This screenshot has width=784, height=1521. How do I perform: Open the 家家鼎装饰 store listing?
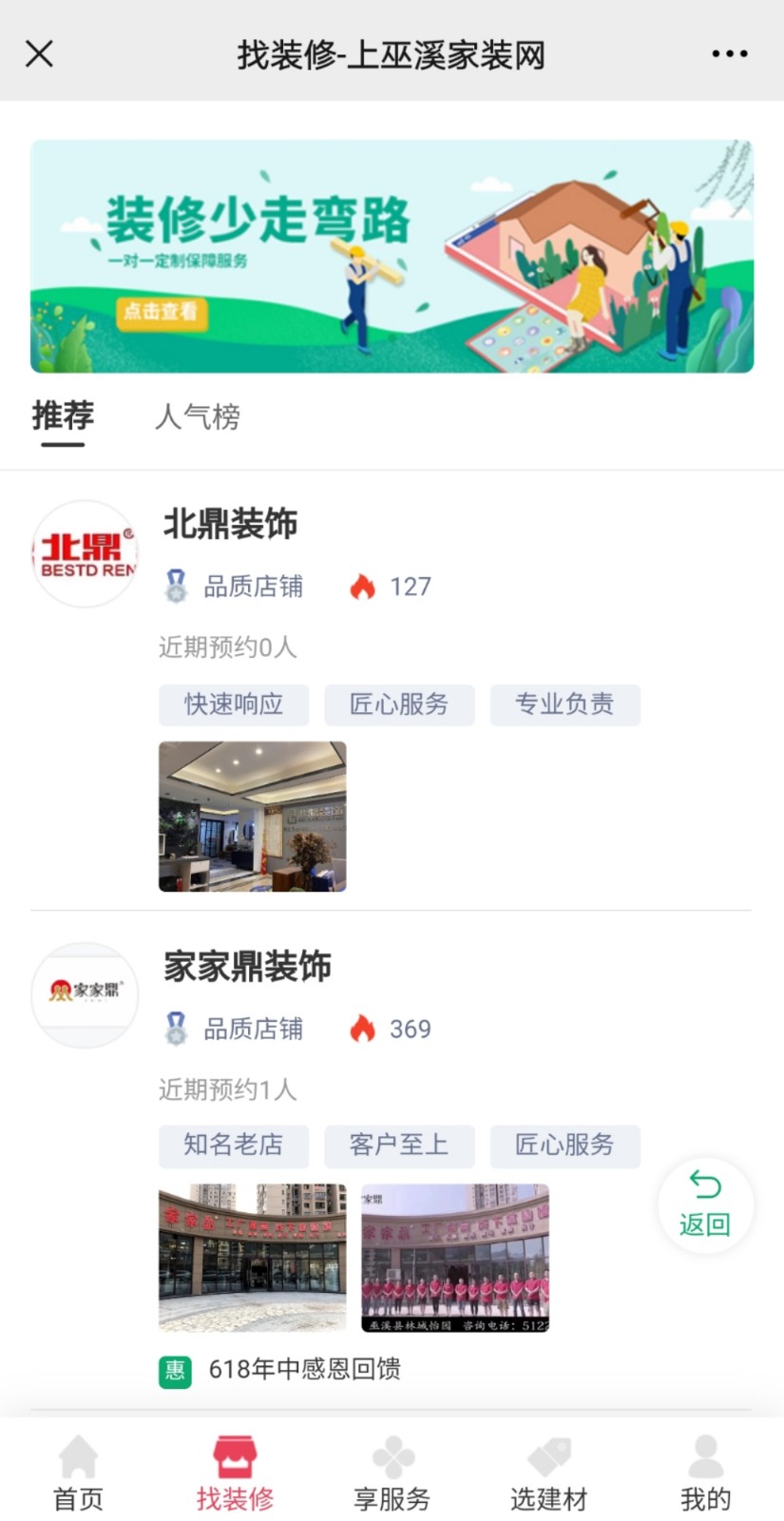pos(247,967)
